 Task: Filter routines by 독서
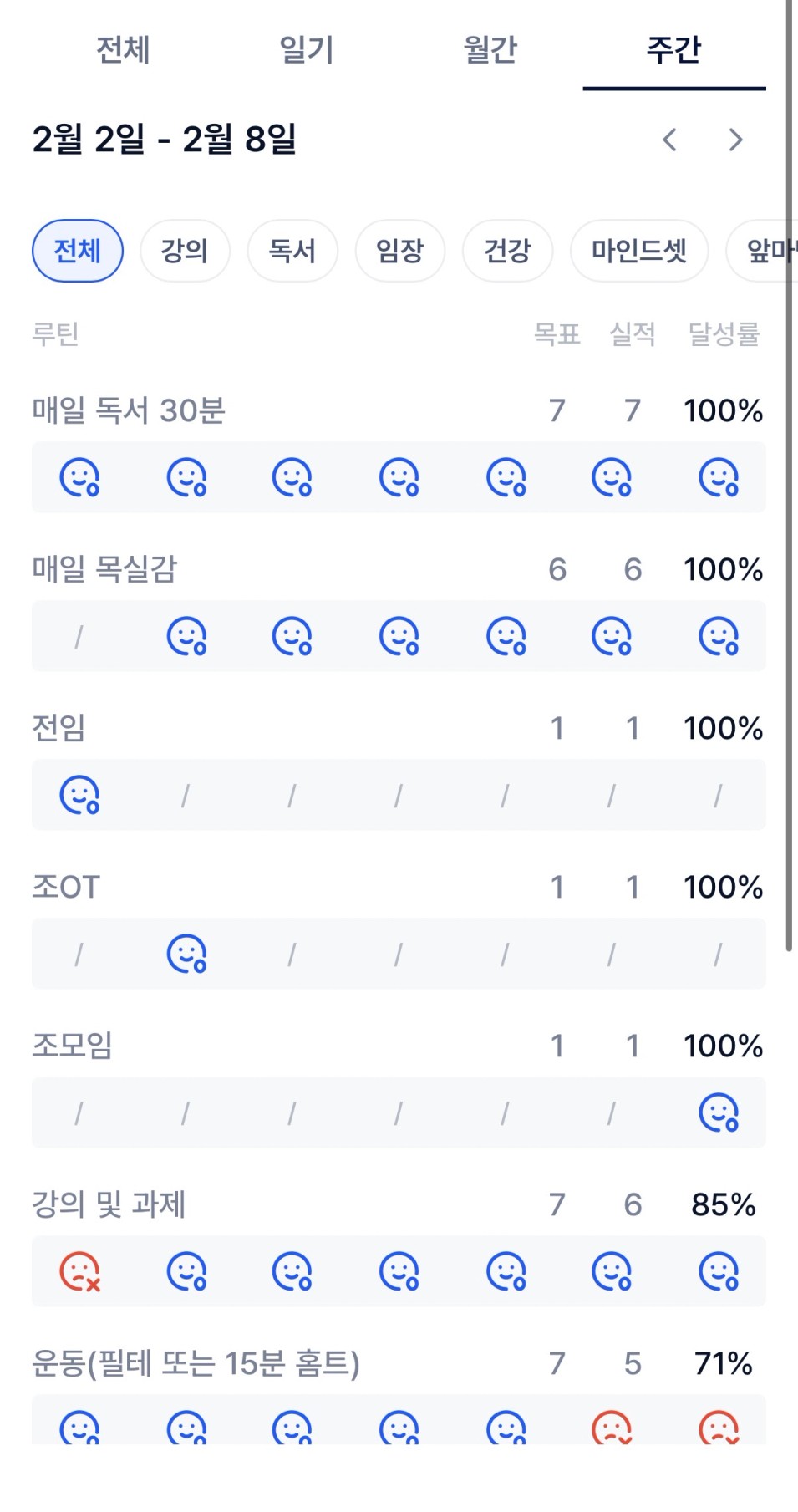click(x=292, y=251)
